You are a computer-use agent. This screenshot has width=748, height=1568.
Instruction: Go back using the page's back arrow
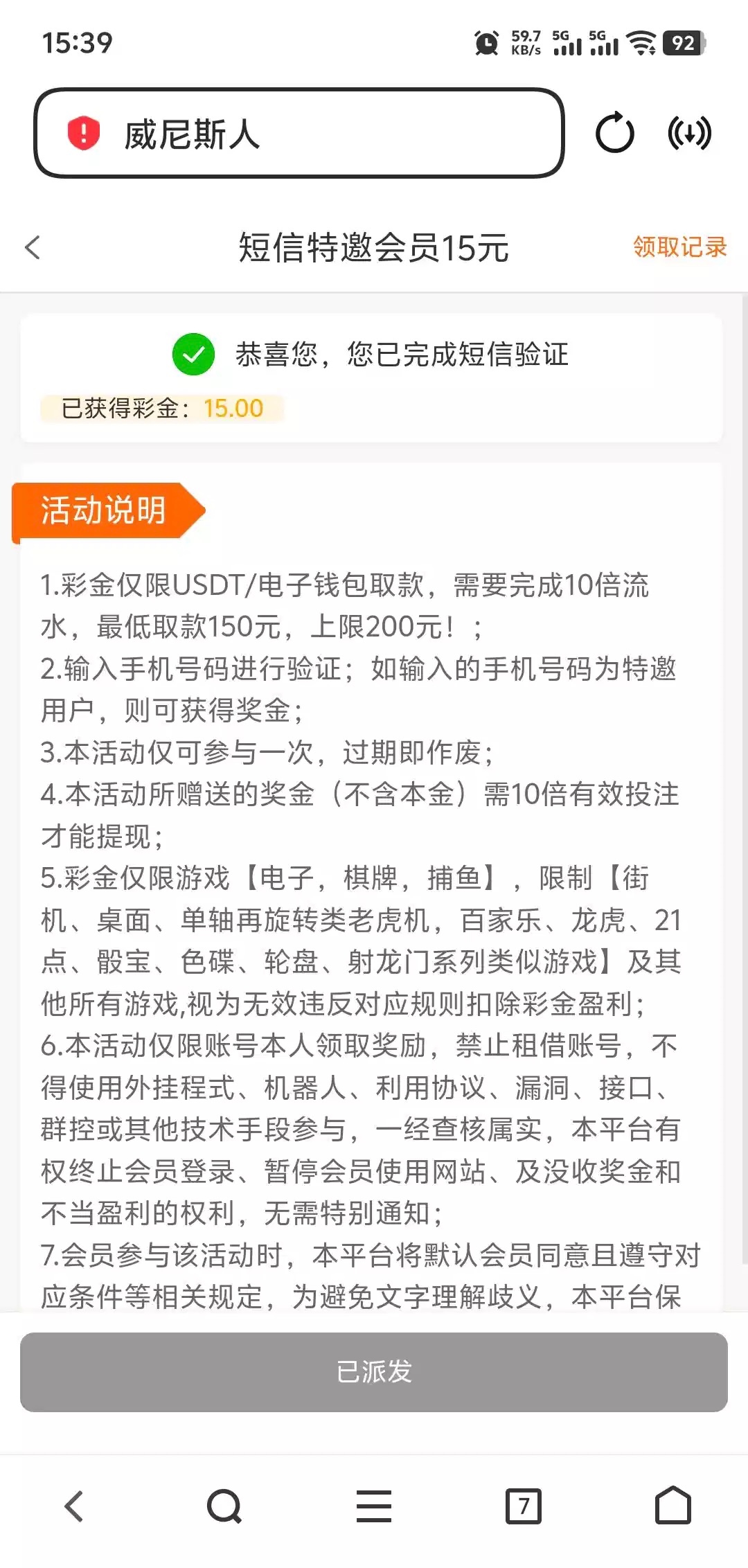33,247
